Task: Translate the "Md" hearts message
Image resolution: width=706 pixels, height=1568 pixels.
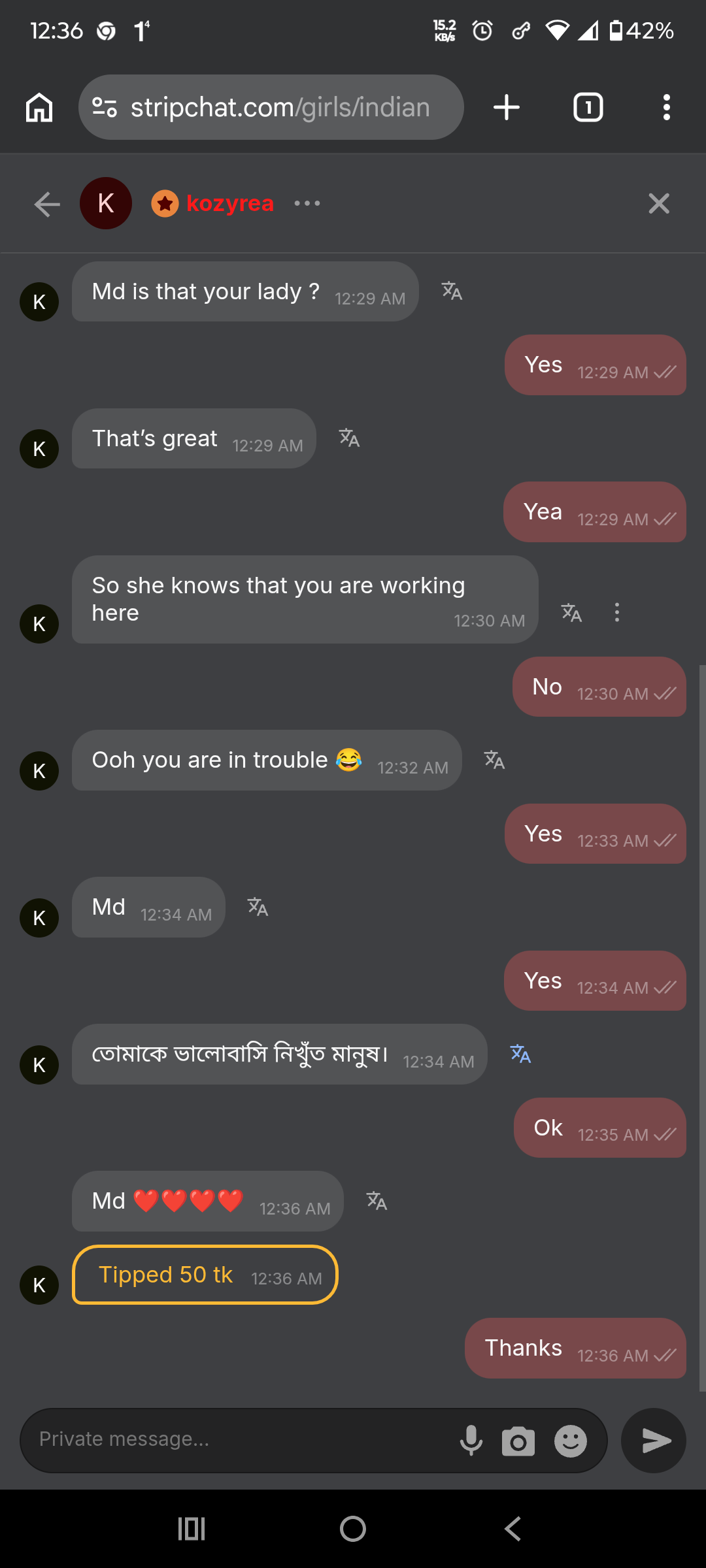Action: [x=377, y=1200]
